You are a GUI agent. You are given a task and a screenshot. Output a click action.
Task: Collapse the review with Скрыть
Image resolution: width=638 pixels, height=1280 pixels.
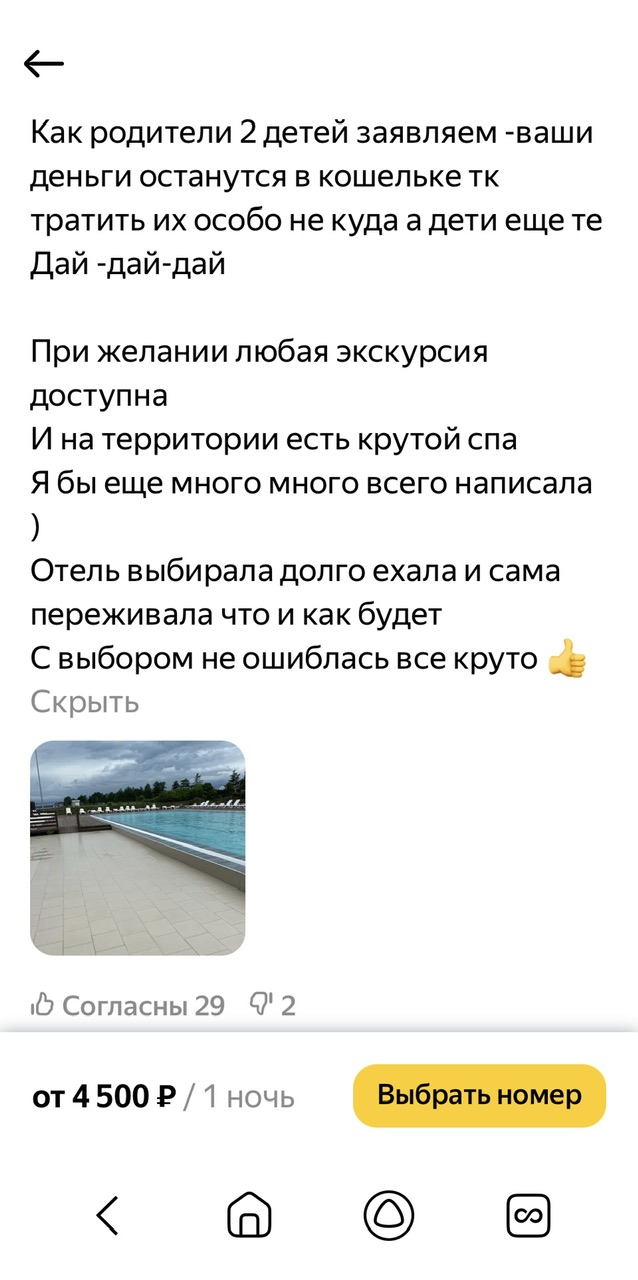[x=84, y=702]
